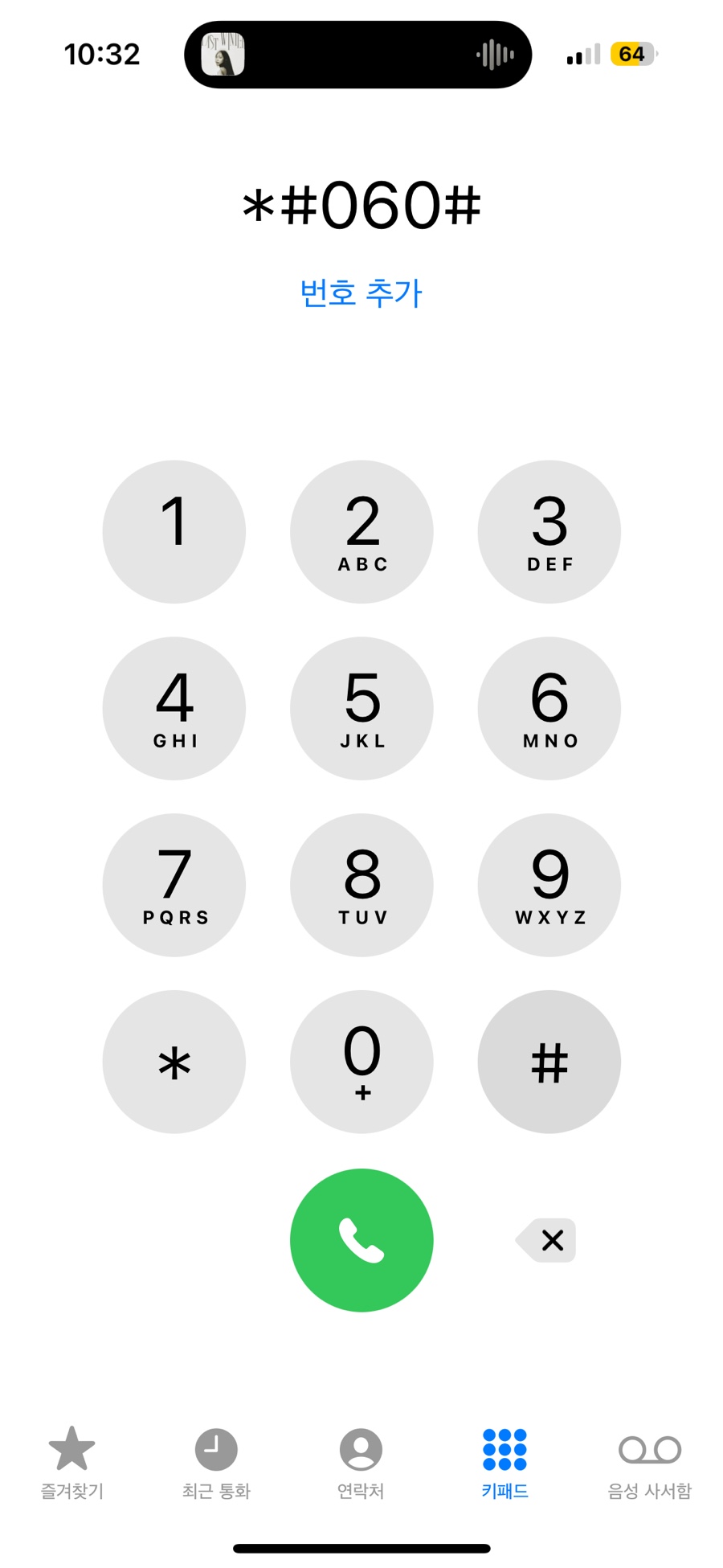Enter digit 4 GHI
The width and height of the screenshot is (723, 1568).
[174, 708]
